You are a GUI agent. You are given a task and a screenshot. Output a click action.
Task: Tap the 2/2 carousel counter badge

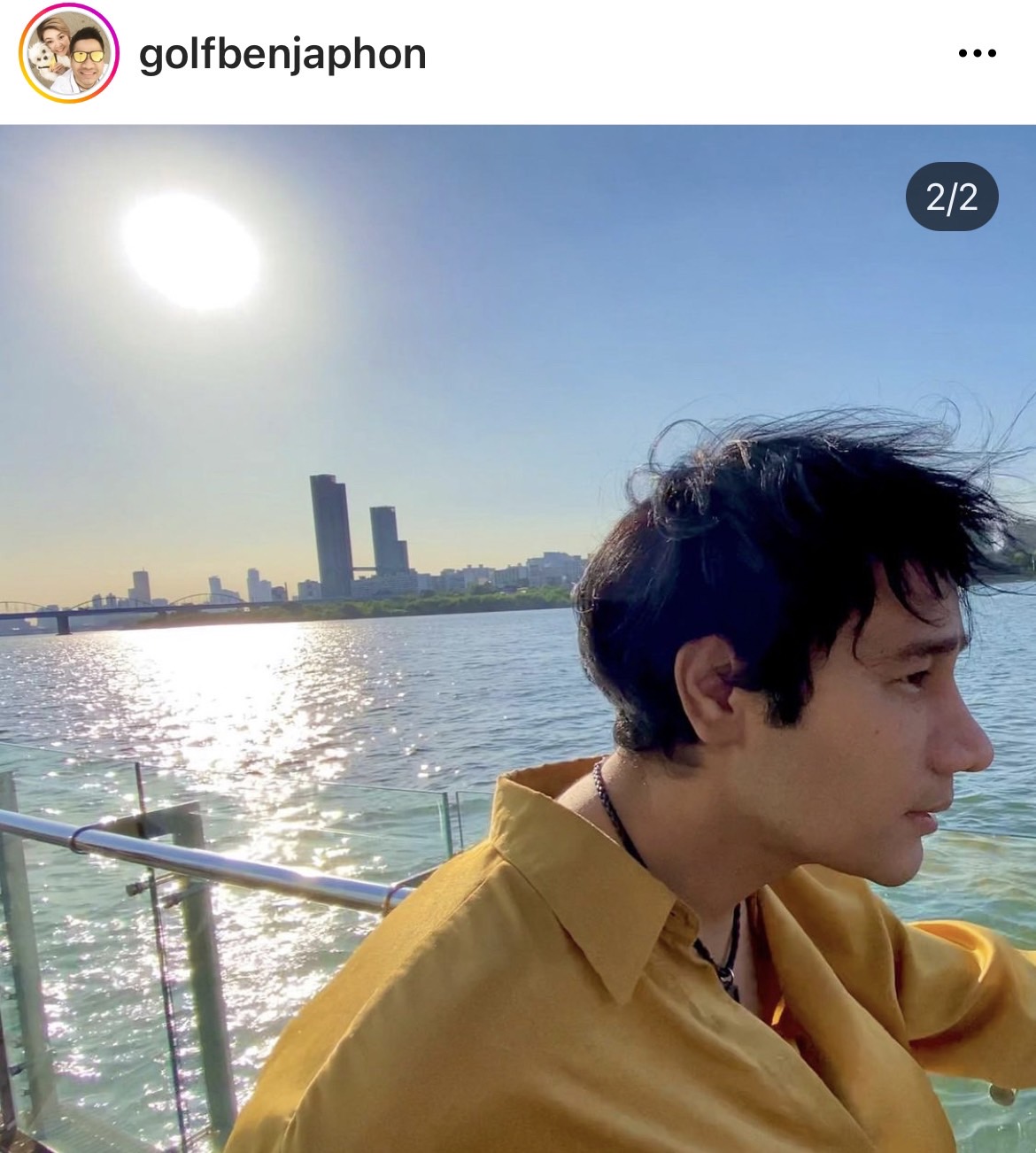[953, 197]
